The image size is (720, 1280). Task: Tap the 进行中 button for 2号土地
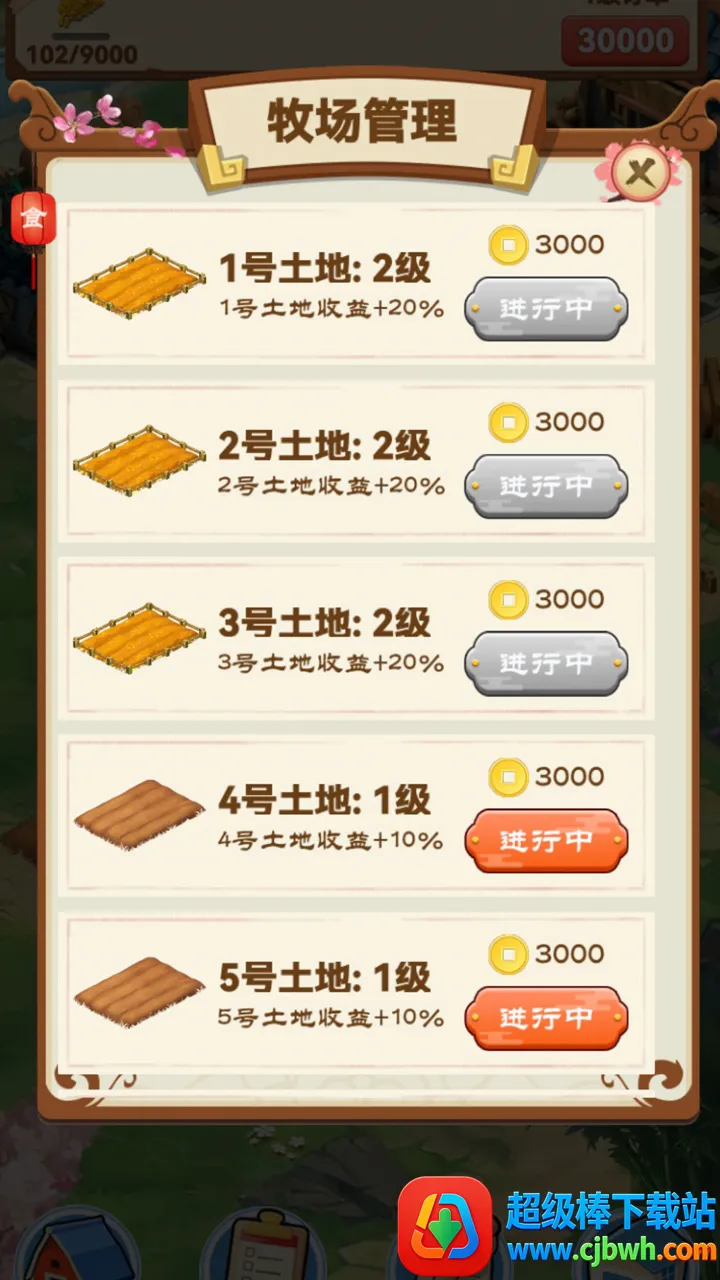pos(546,486)
